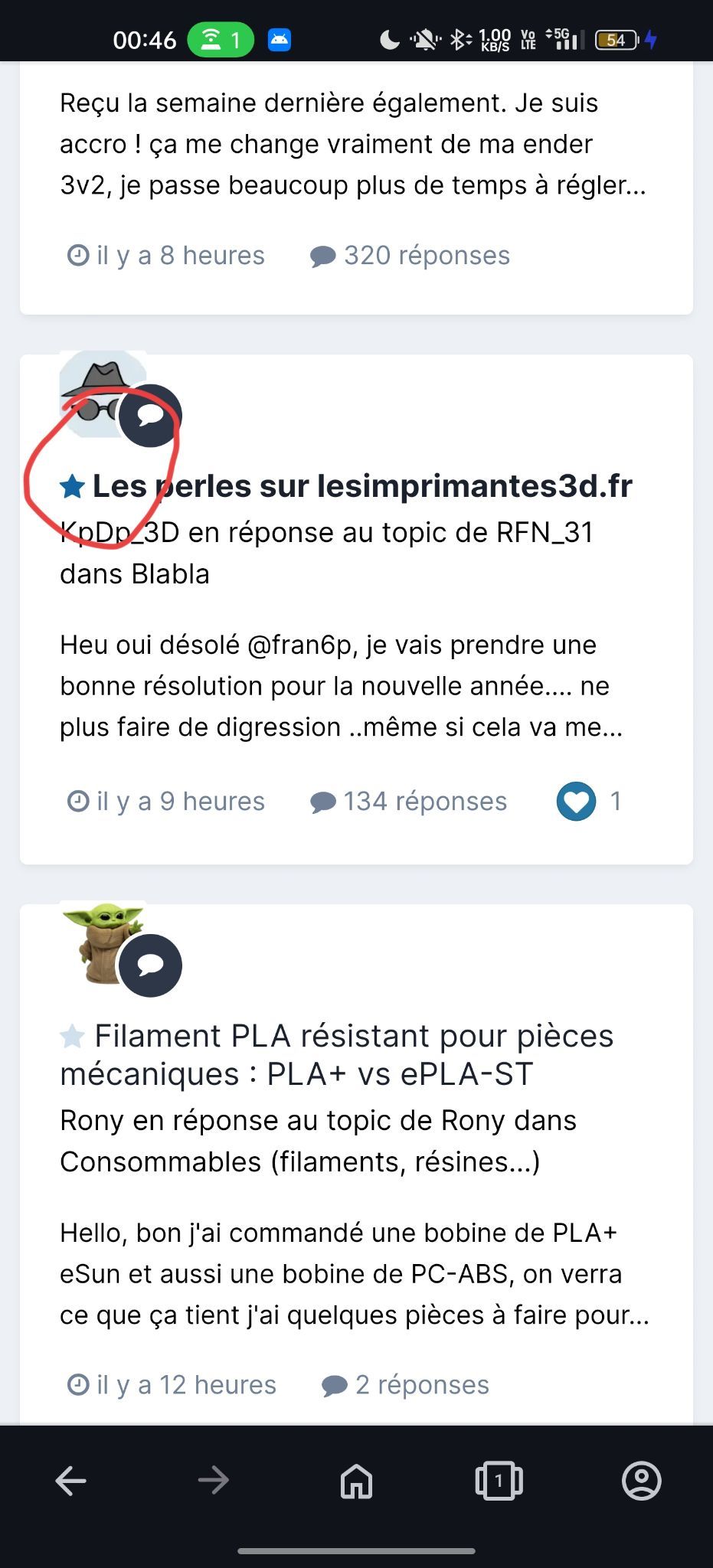Go to the browser home page
Viewport: 713px width, 1568px height.
point(356,1481)
